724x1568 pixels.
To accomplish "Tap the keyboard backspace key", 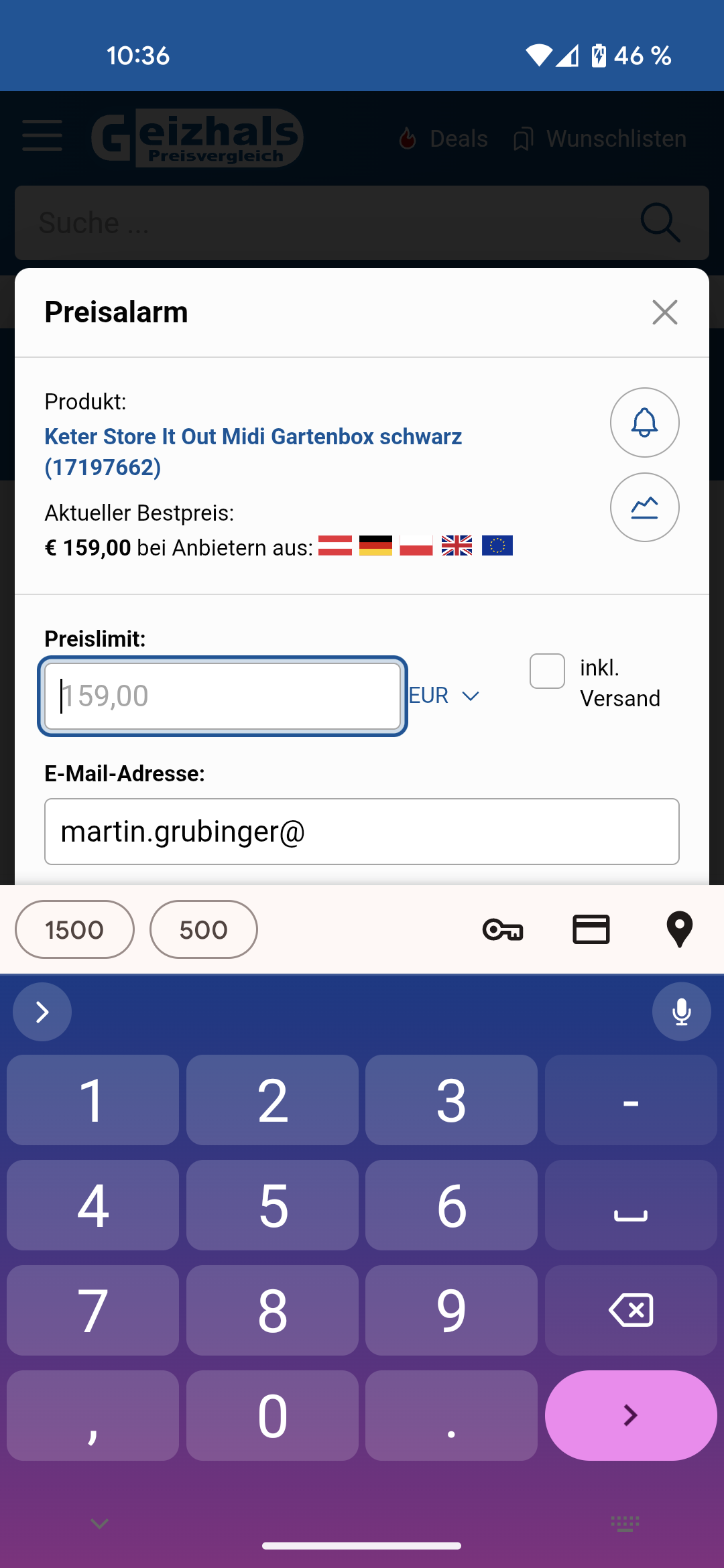I will pos(631,1310).
